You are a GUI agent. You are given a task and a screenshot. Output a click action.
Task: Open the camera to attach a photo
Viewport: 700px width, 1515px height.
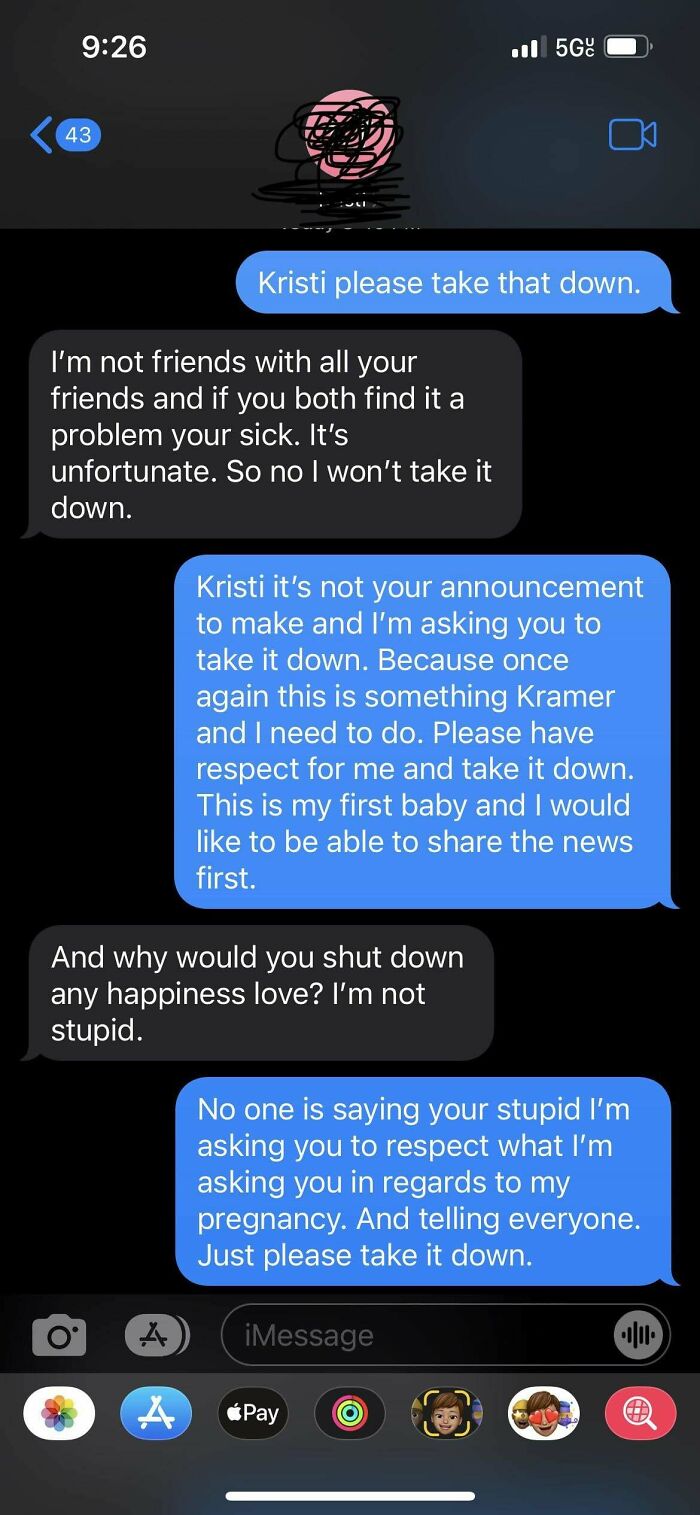click(59, 1336)
